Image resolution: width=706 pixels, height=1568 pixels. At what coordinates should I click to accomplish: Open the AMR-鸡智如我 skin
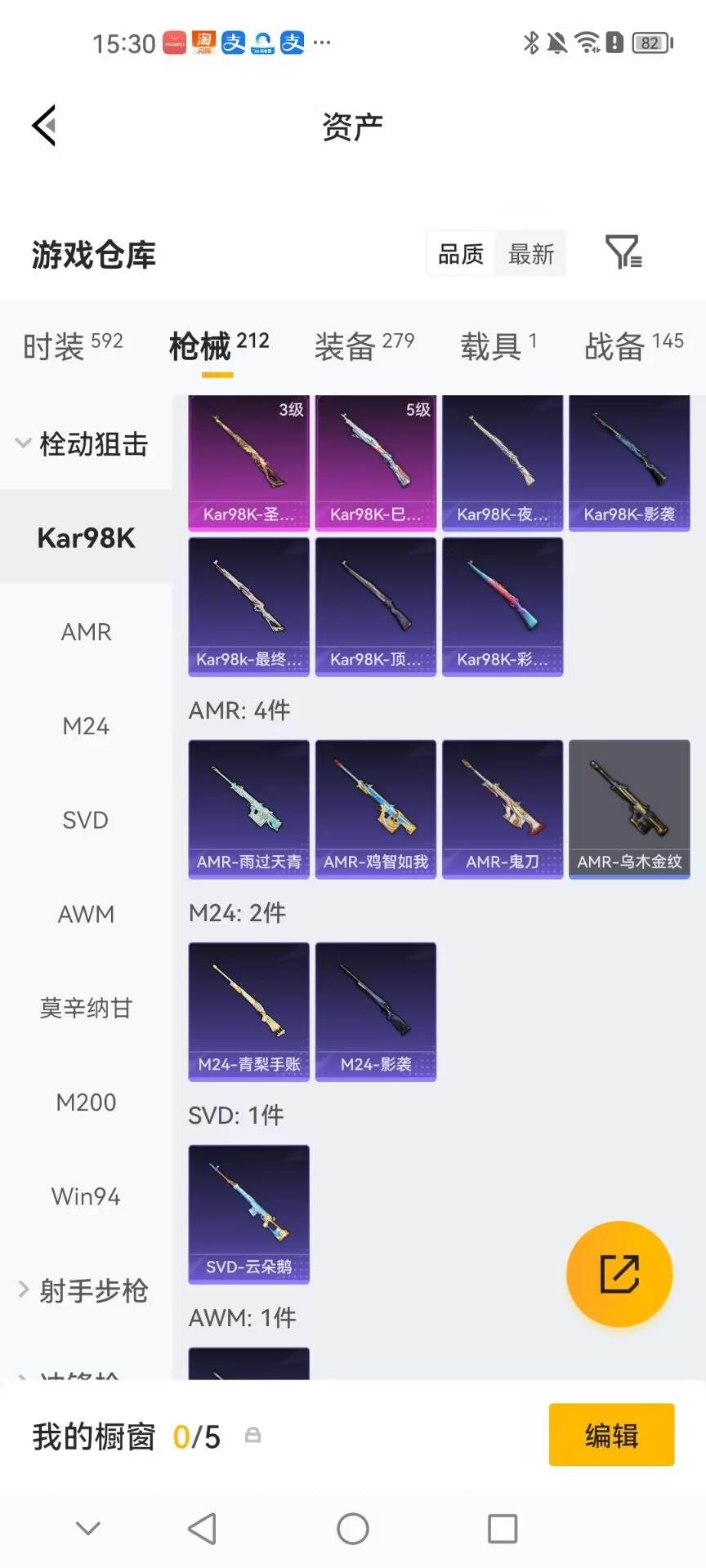point(376,809)
